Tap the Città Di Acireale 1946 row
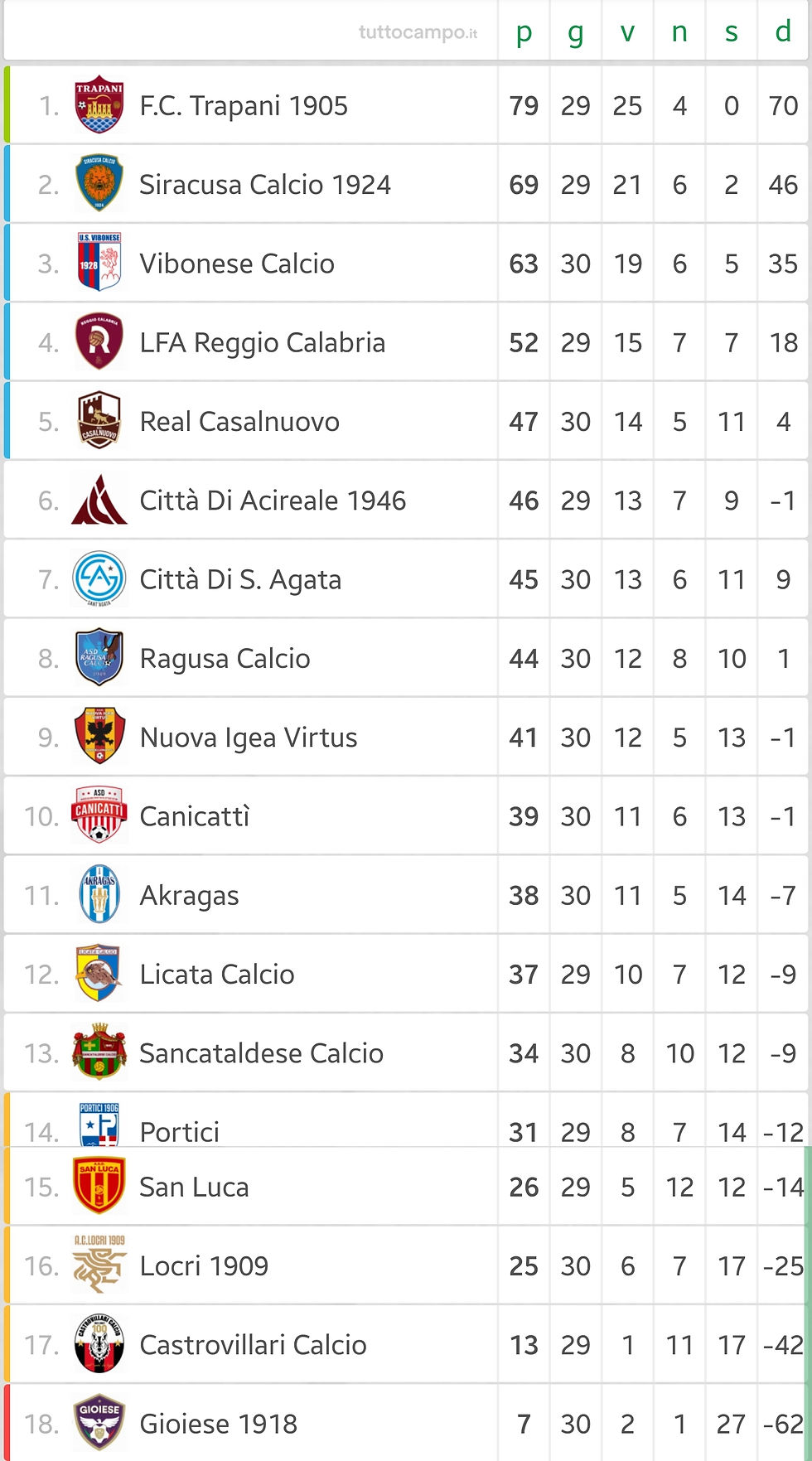The height and width of the screenshot is (1461, 812). pyautogui.click(x=406, y=500)
